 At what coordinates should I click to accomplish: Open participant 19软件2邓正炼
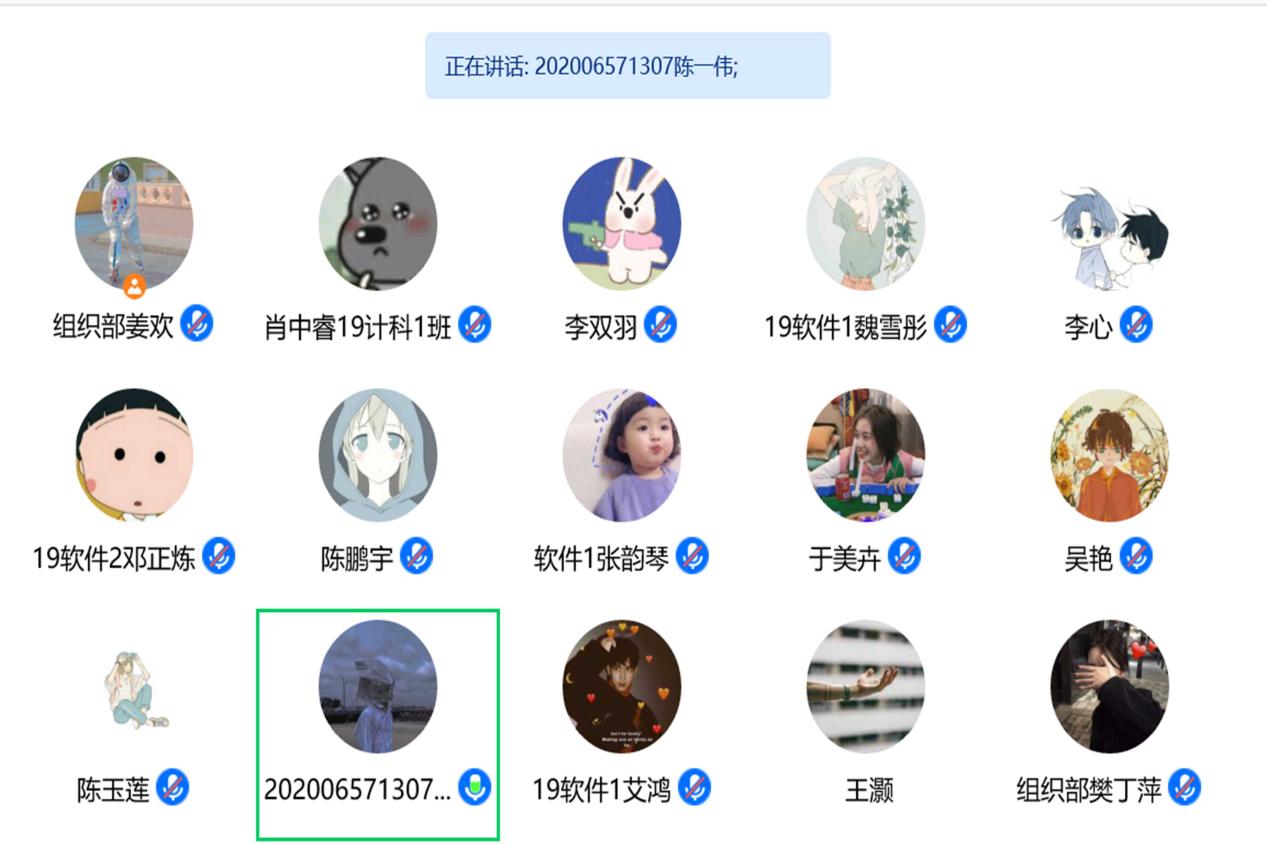(x=134, y=456)
